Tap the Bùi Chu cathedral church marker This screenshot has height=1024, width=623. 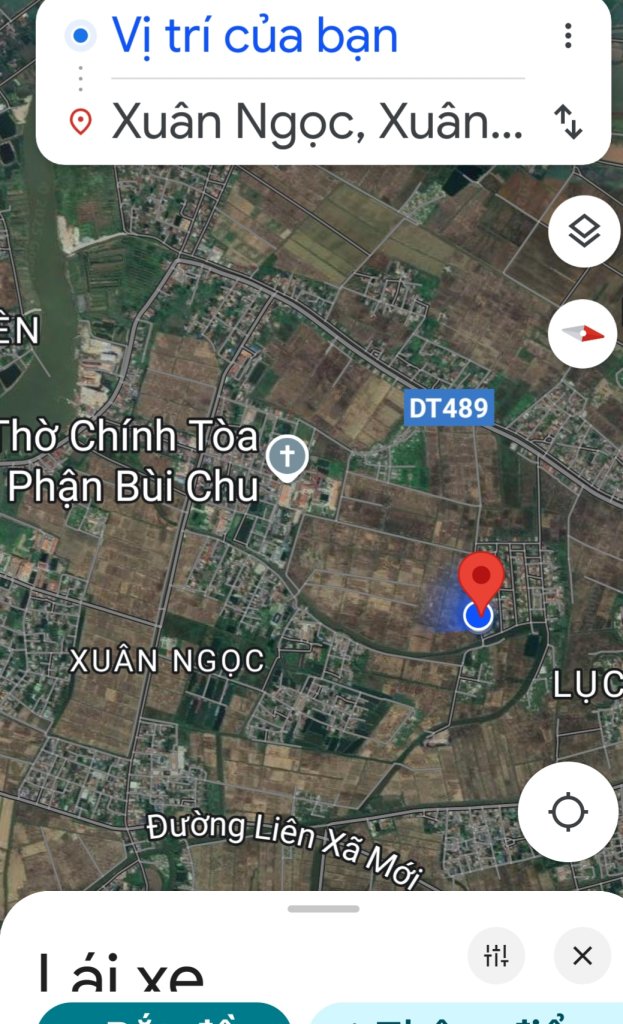[287, 458]
